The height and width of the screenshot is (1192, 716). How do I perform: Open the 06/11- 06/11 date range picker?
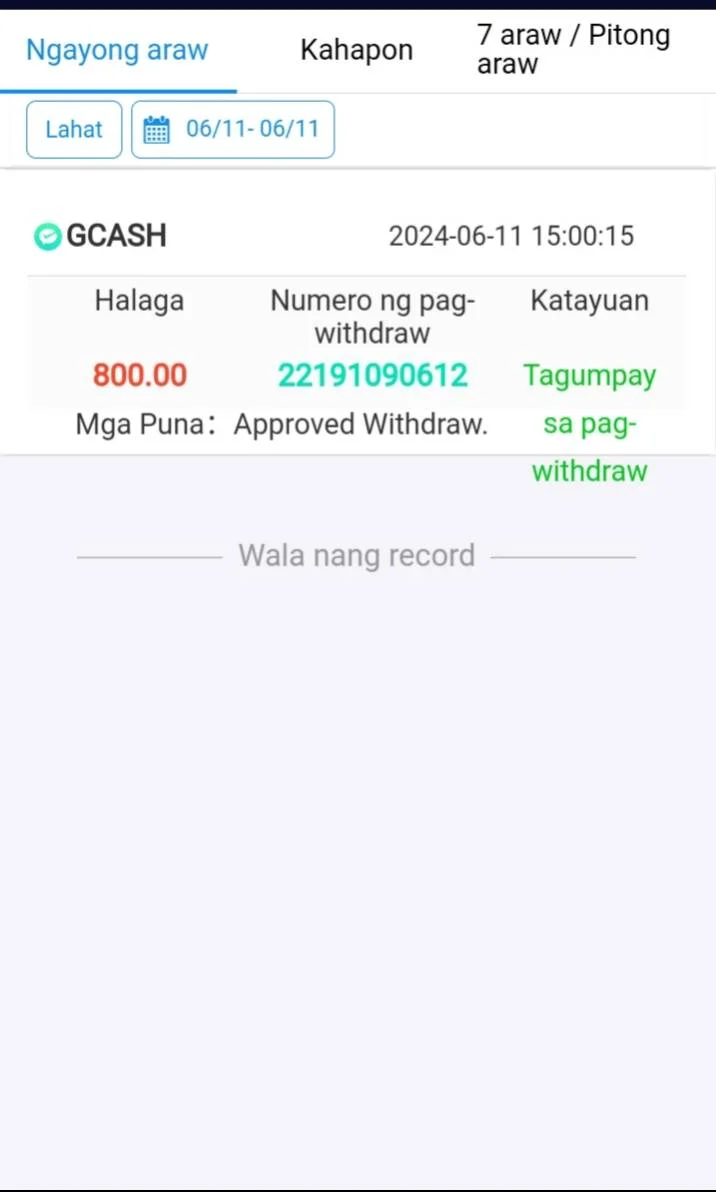coord(233,130)
